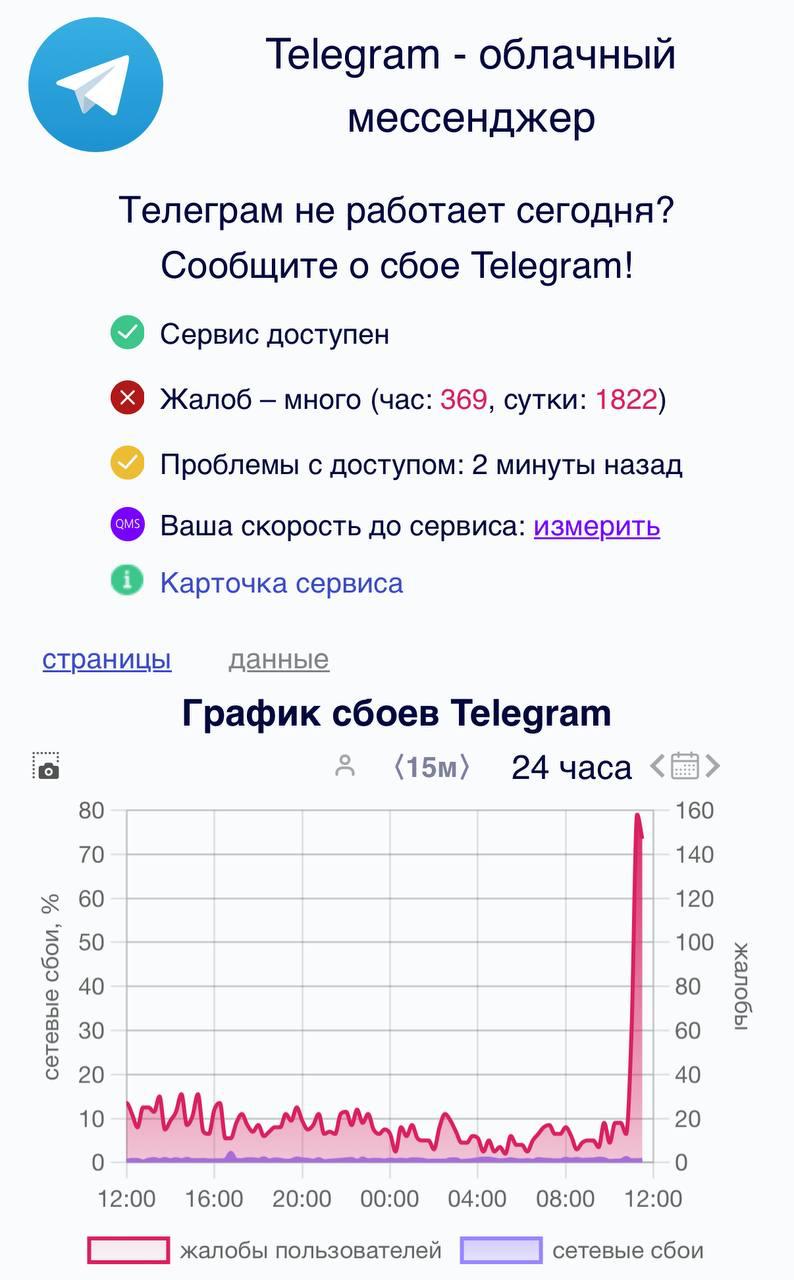The height and width of the screenshot is (1280, 794).
Task: Toggle the 'жалобы пользователей' legend series
Action: (265, 1250)
